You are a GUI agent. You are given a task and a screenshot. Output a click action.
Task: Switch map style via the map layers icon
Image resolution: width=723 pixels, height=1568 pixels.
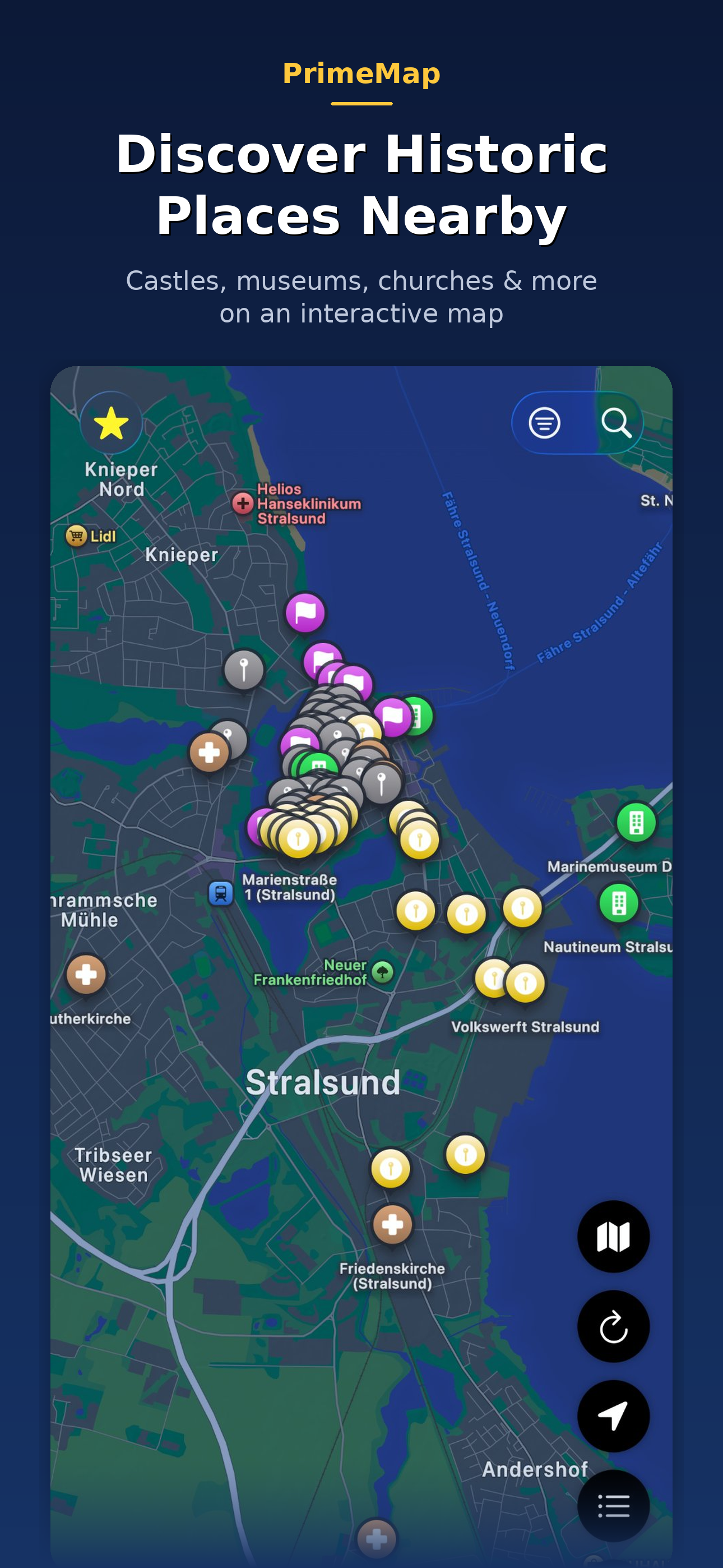(x=613, y=1237)
